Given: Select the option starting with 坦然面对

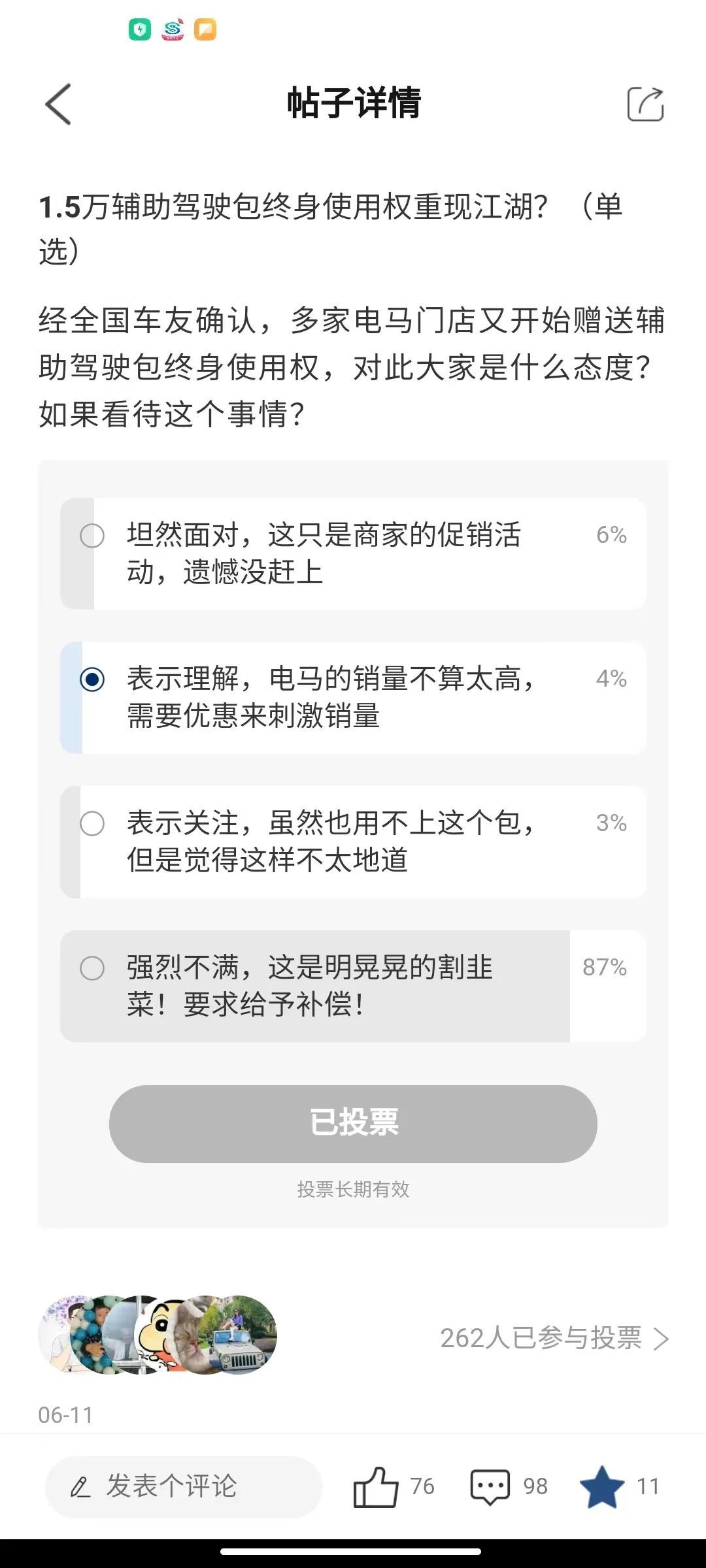Looking at the screenshot, I should click(353, 554).
